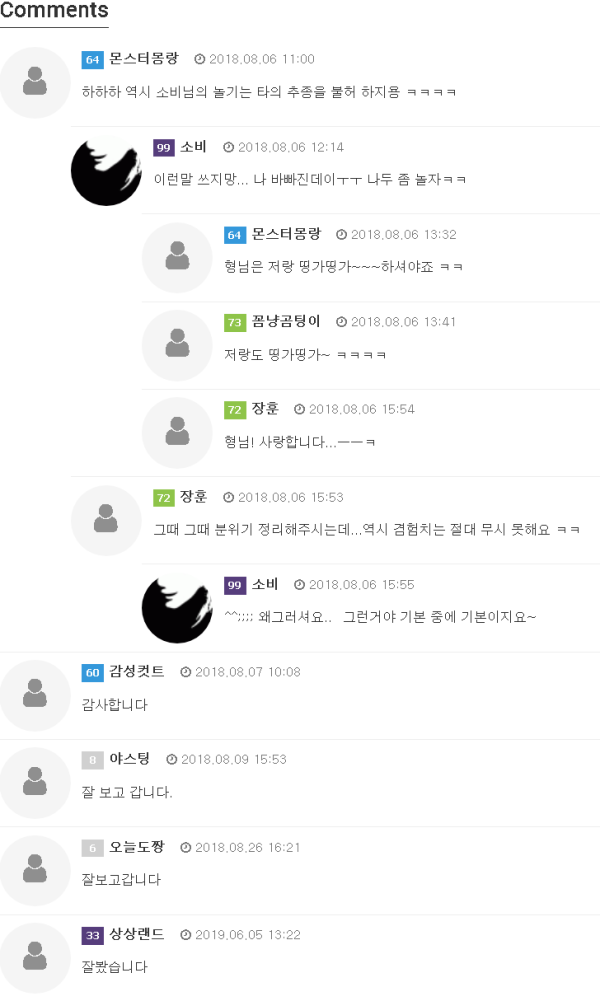Tap 장훈's name on the 15:53 comment

(x=193, y=497)
